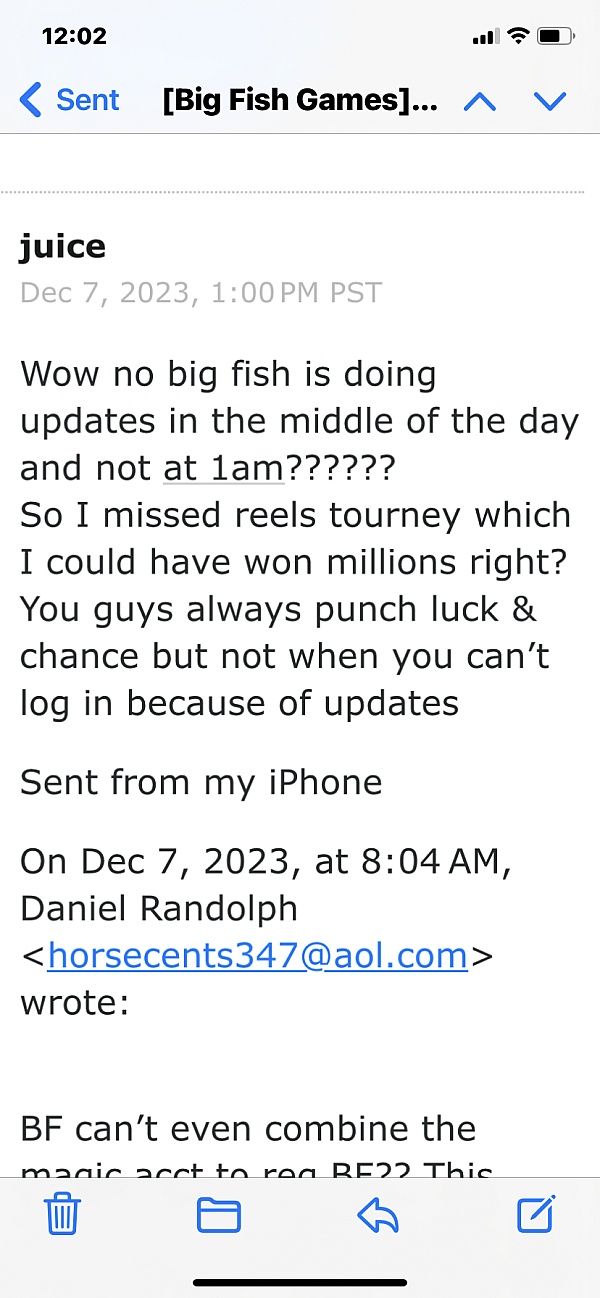
Task: Go back to the Sent mailbox
Action: [x=69, y=100]
